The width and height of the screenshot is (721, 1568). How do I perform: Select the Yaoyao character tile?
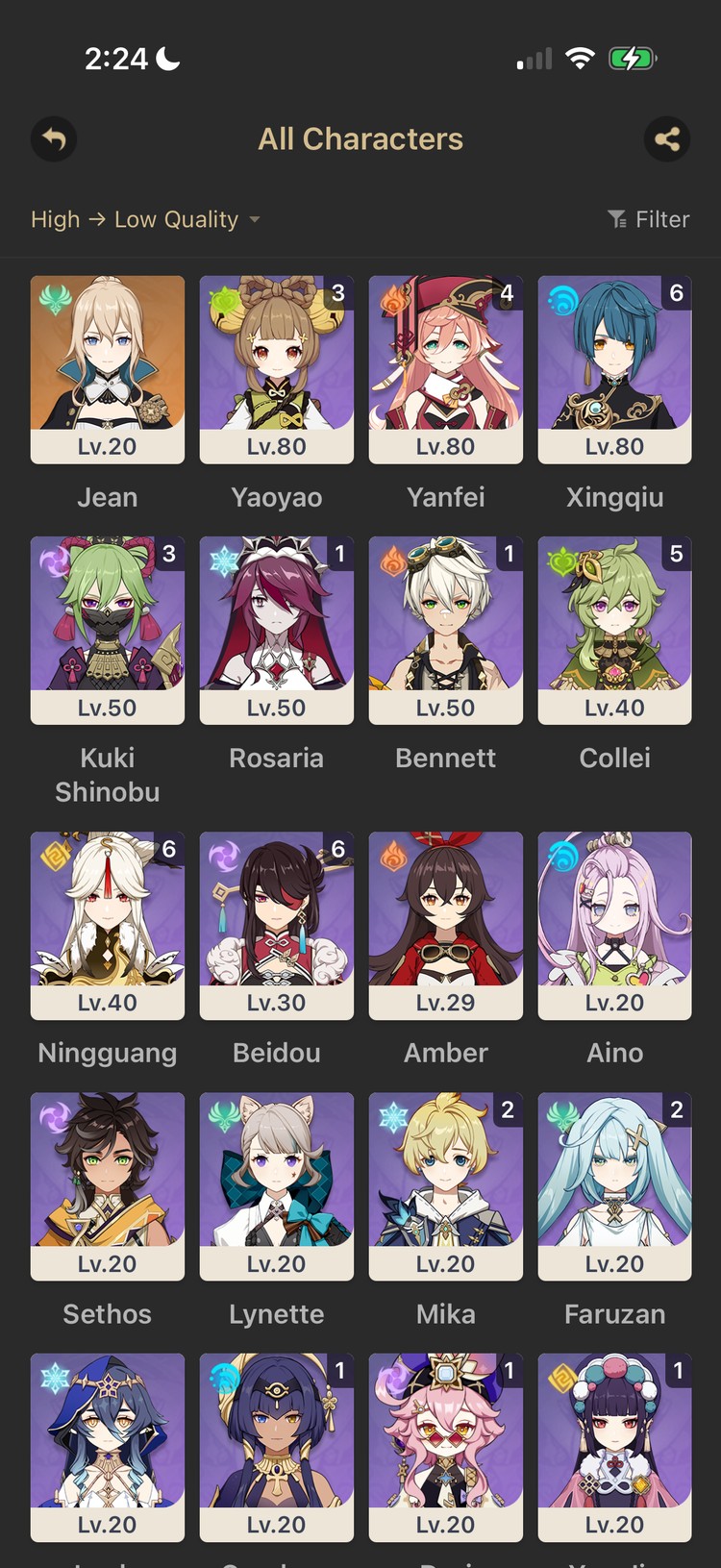point(277,369)
